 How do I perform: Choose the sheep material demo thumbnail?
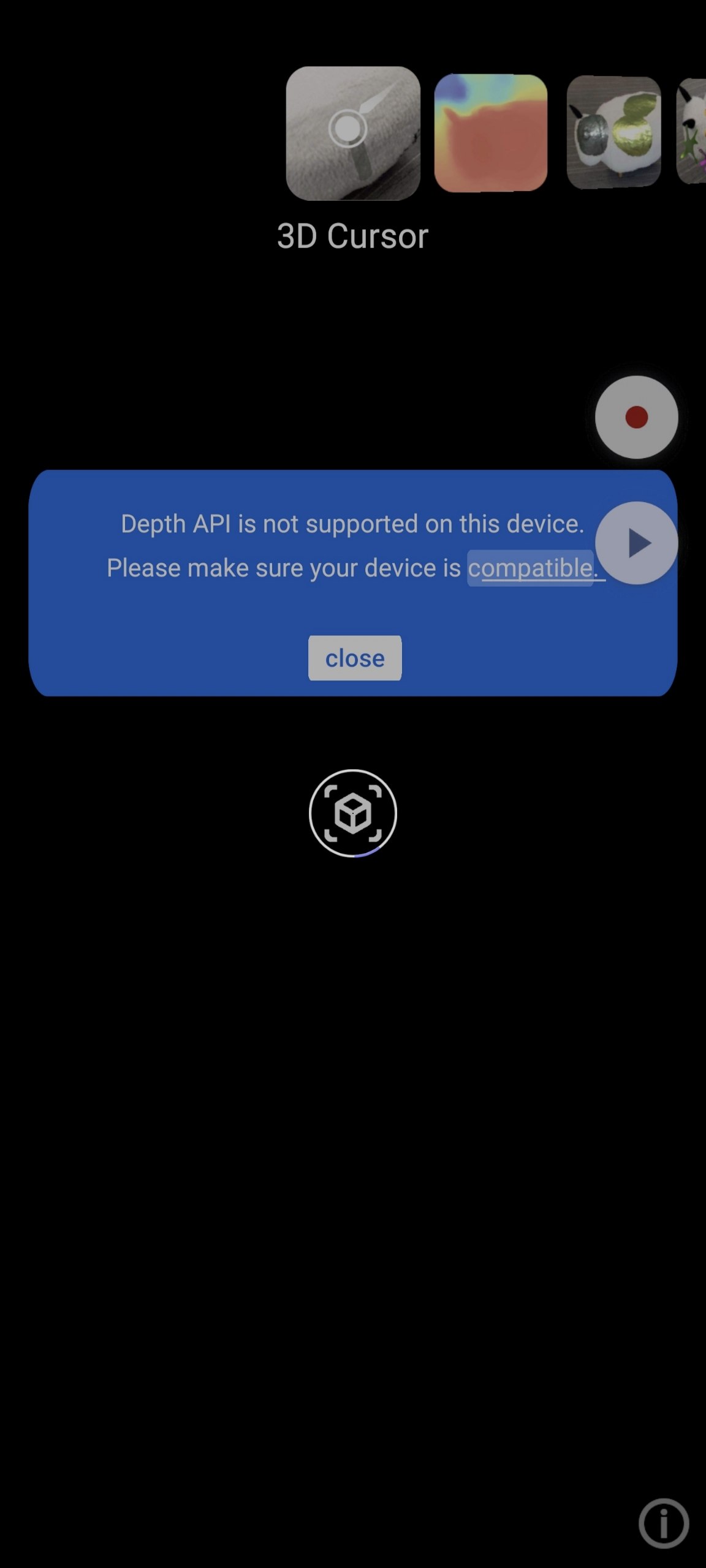pos(613,132)
